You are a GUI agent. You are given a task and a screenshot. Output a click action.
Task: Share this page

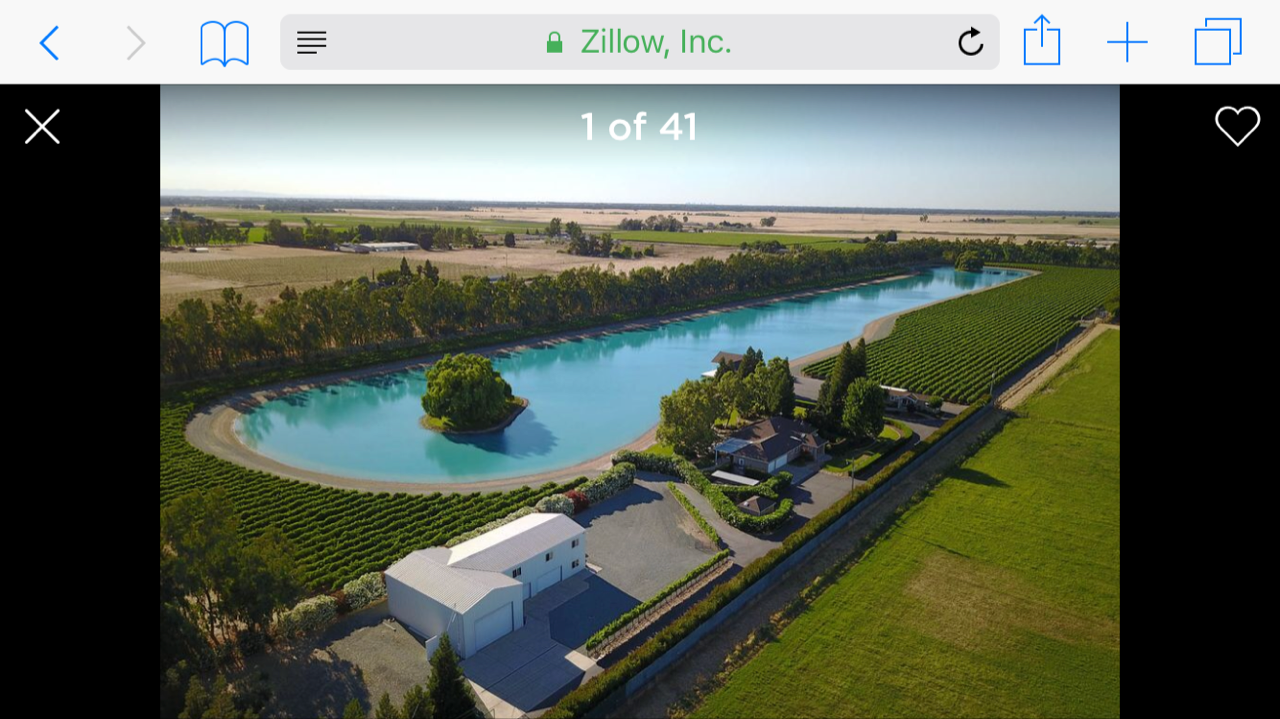tap(1041, 42)
